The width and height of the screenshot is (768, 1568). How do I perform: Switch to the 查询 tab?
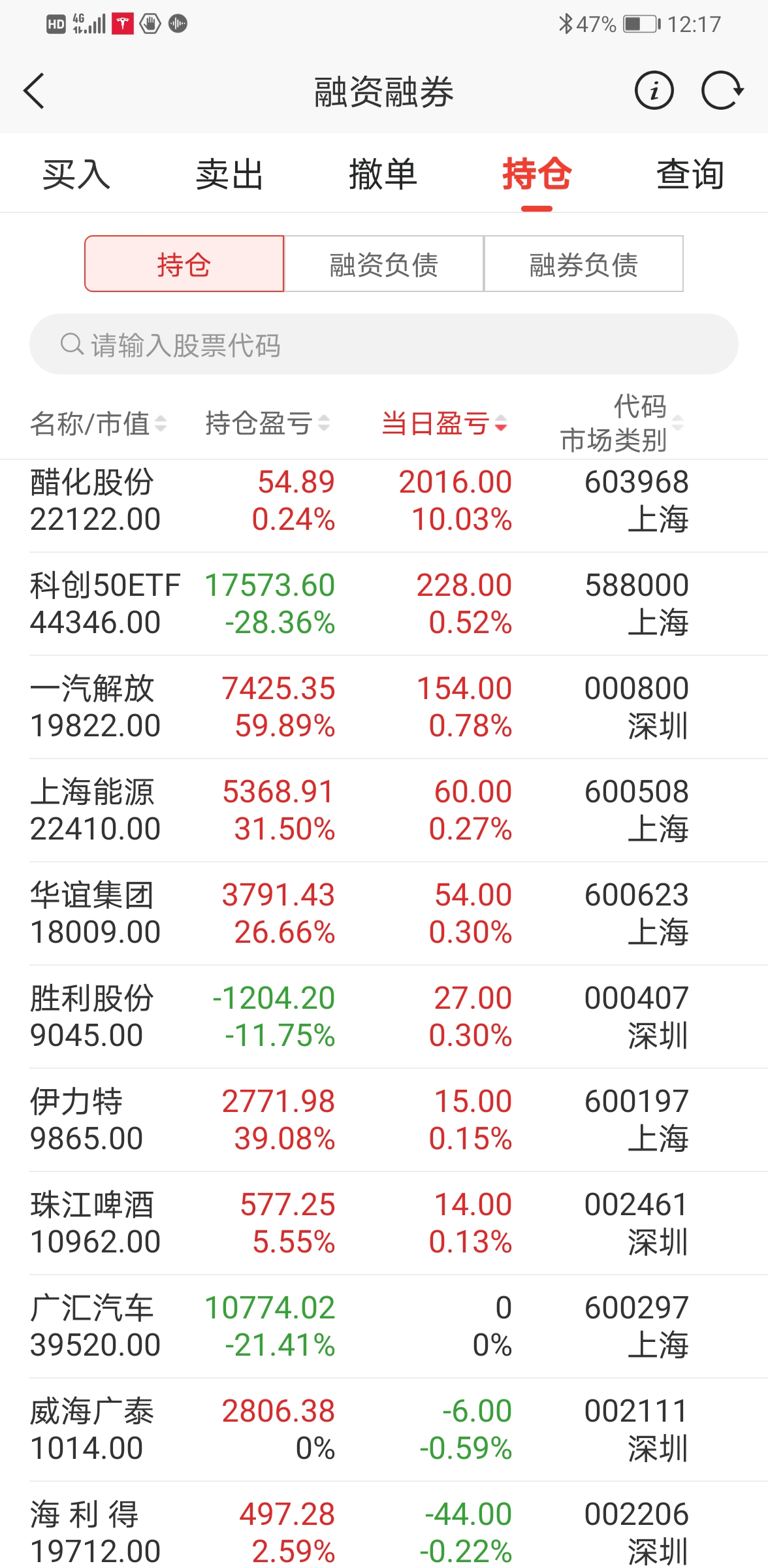click(x=690, y=174)
